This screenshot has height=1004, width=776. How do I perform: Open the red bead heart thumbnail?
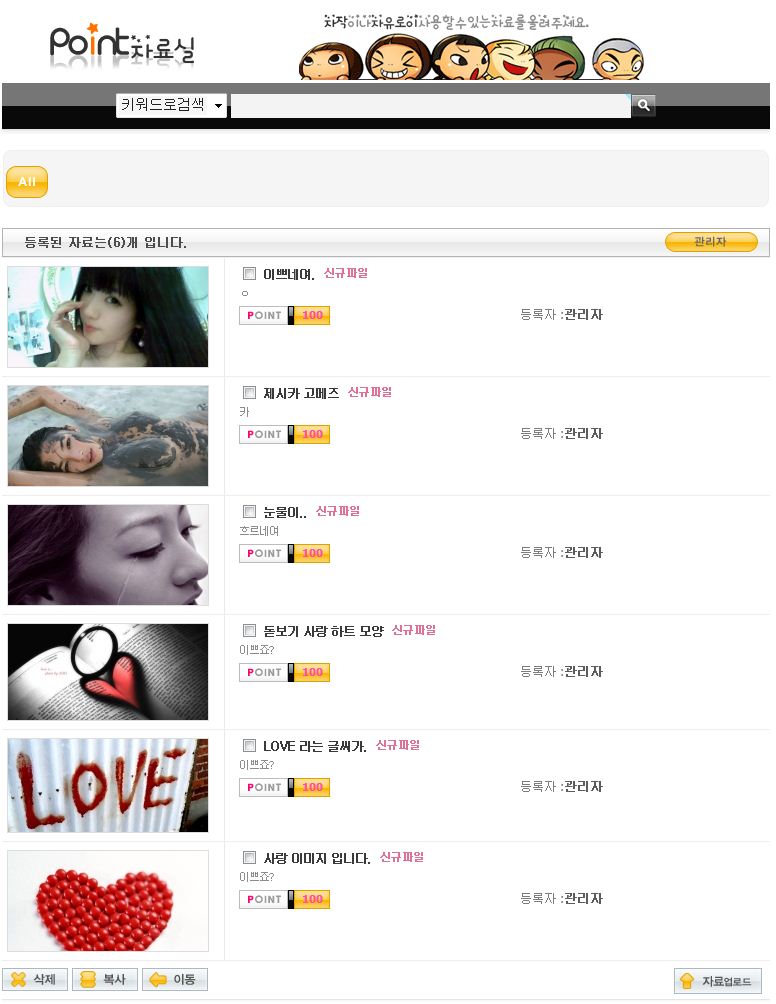(x=108, y=901)
